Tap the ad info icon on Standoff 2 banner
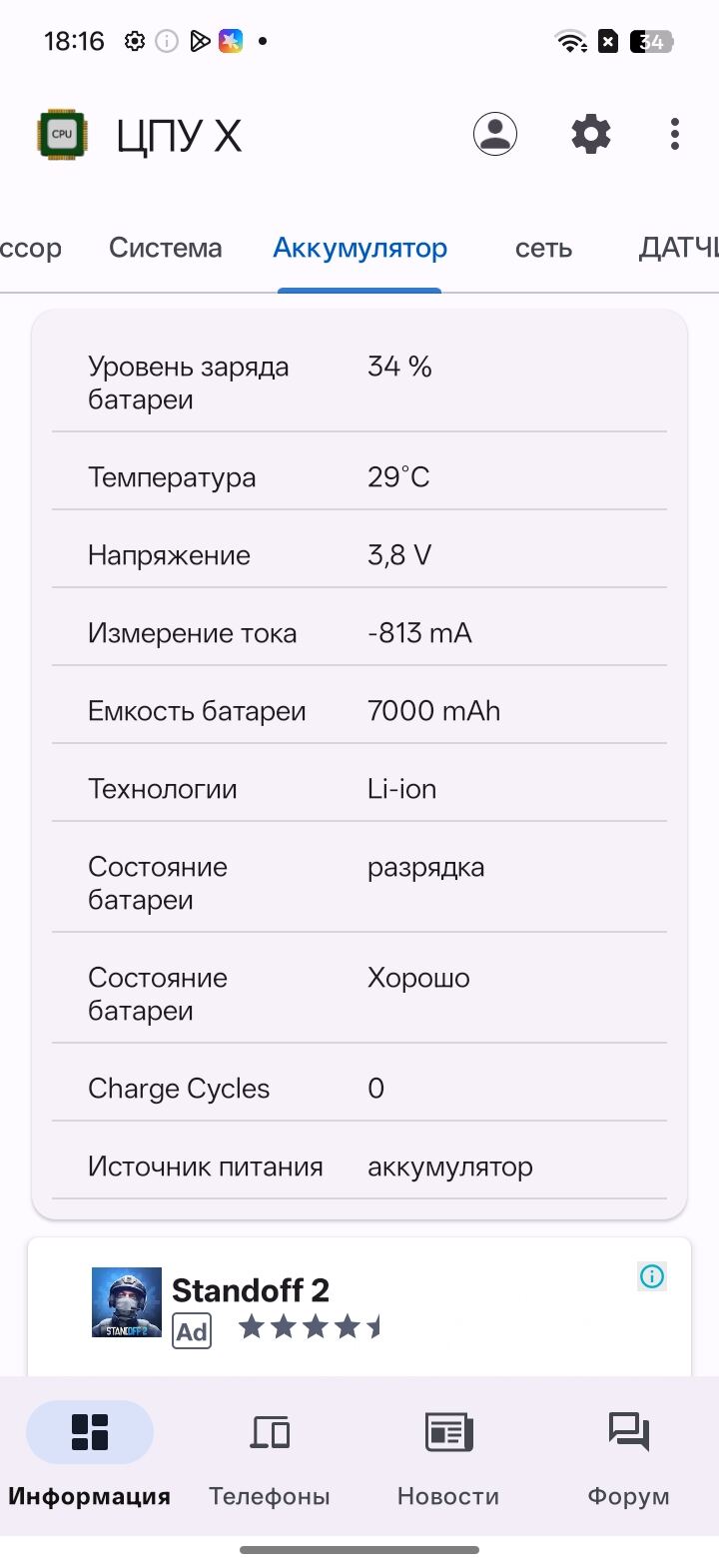 click(x=651, y=1276)
